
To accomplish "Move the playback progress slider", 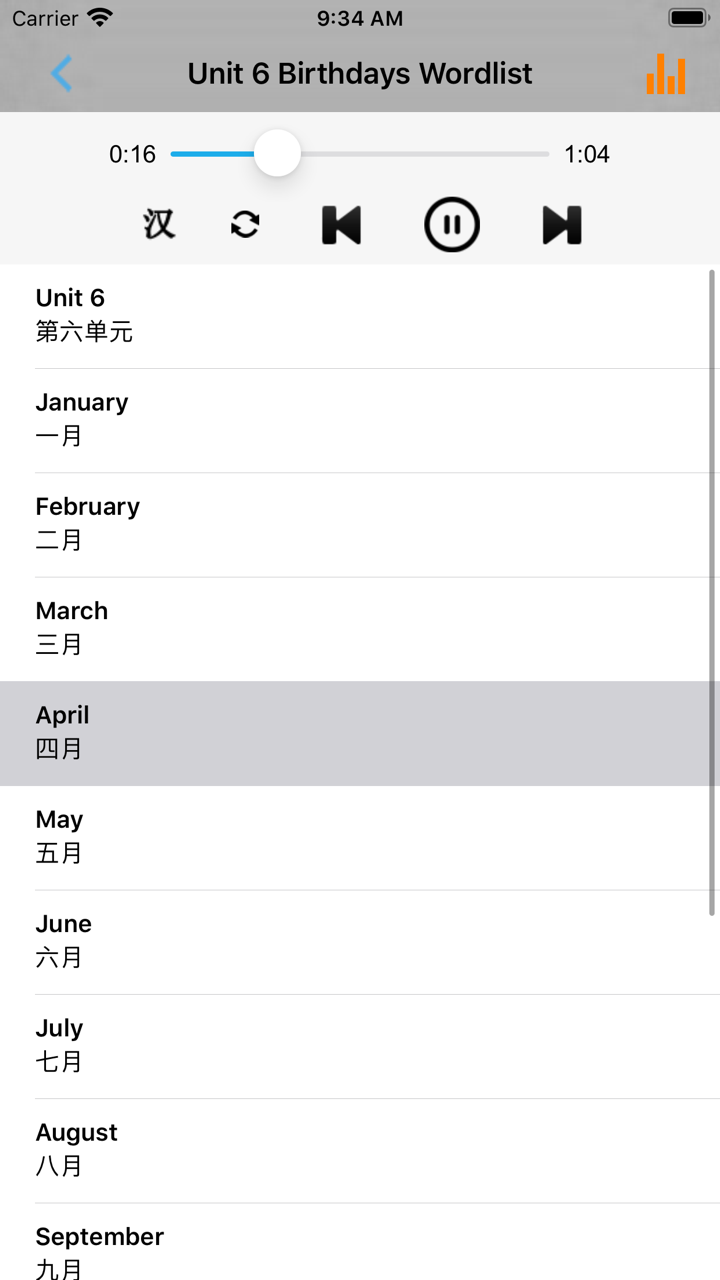I will pos(277,153).
